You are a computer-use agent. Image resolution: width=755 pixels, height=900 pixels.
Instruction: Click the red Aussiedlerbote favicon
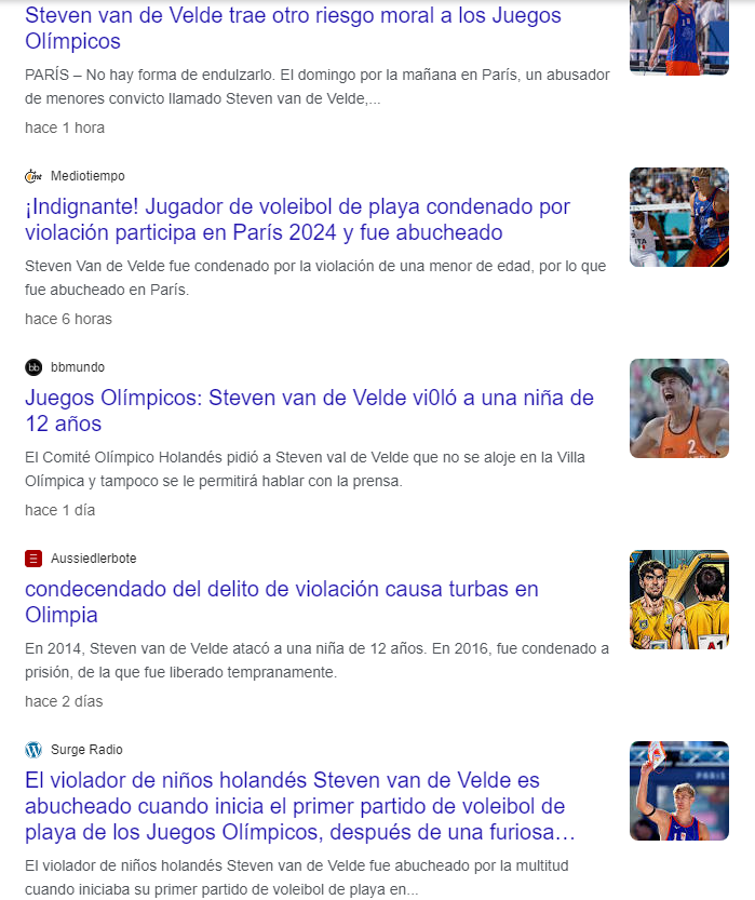tap(34, 558)
